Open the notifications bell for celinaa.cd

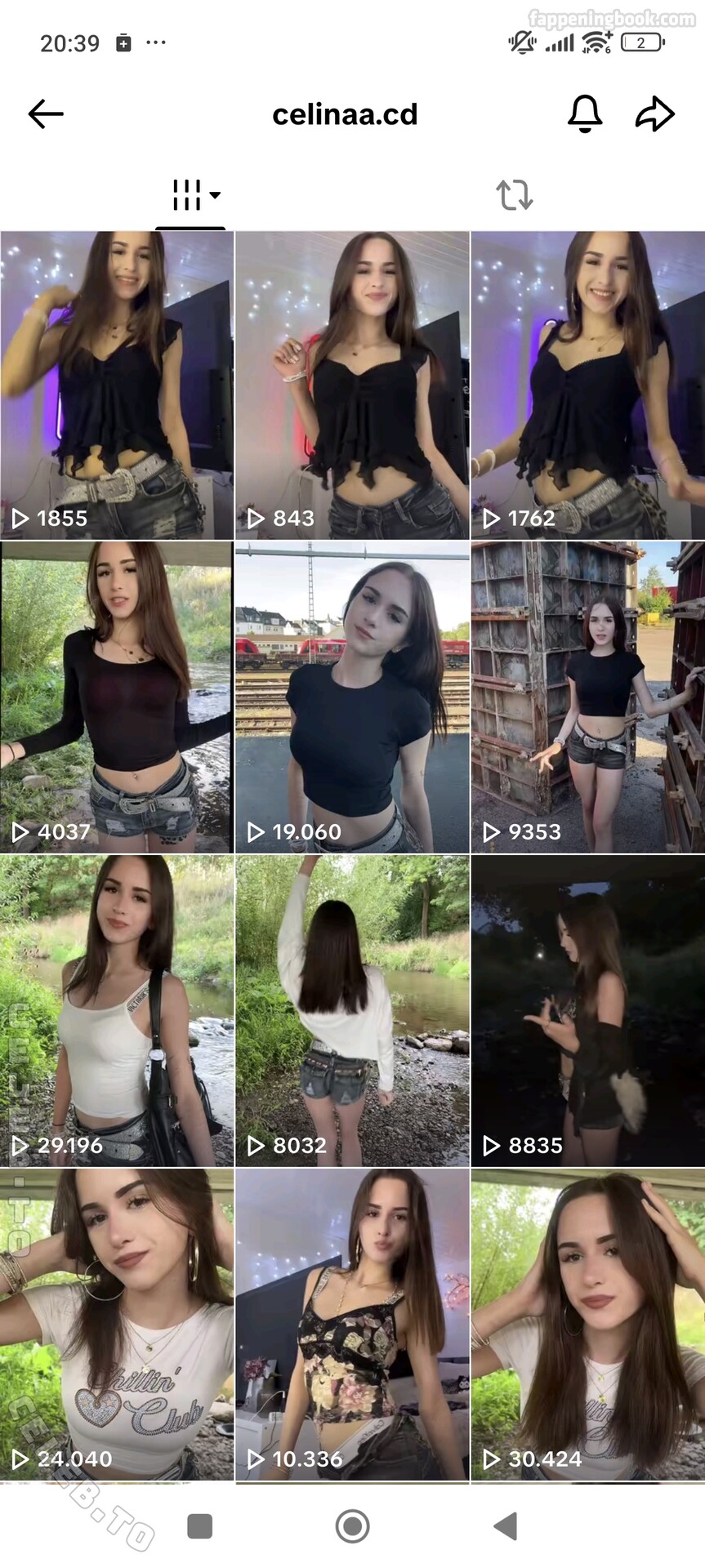585,114
